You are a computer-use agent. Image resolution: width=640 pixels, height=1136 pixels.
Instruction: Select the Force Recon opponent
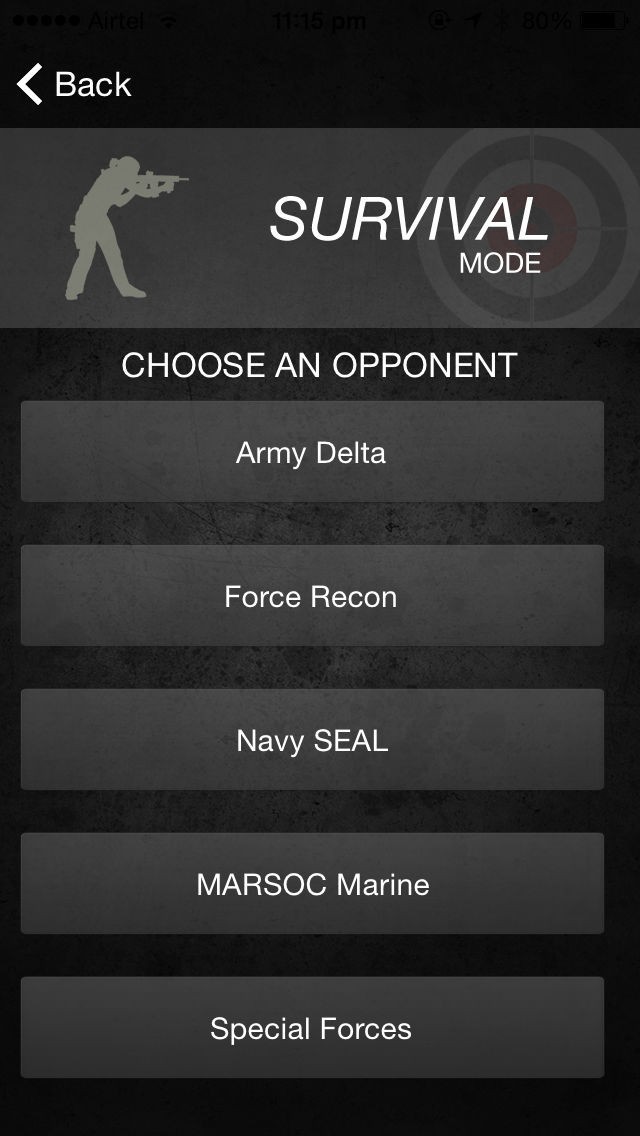pos(312,596)
